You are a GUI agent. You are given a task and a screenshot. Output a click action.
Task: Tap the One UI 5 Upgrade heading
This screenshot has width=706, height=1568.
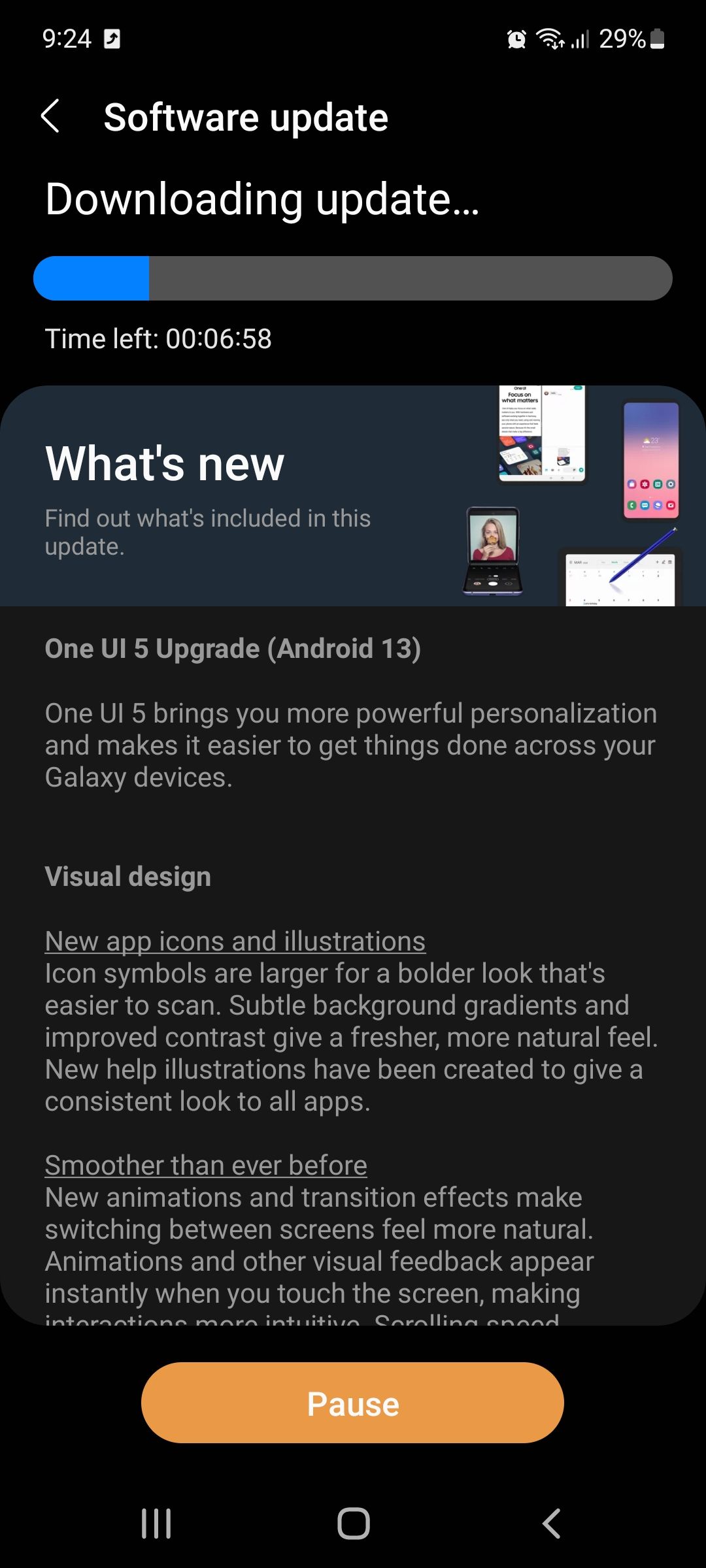point(233,649)
